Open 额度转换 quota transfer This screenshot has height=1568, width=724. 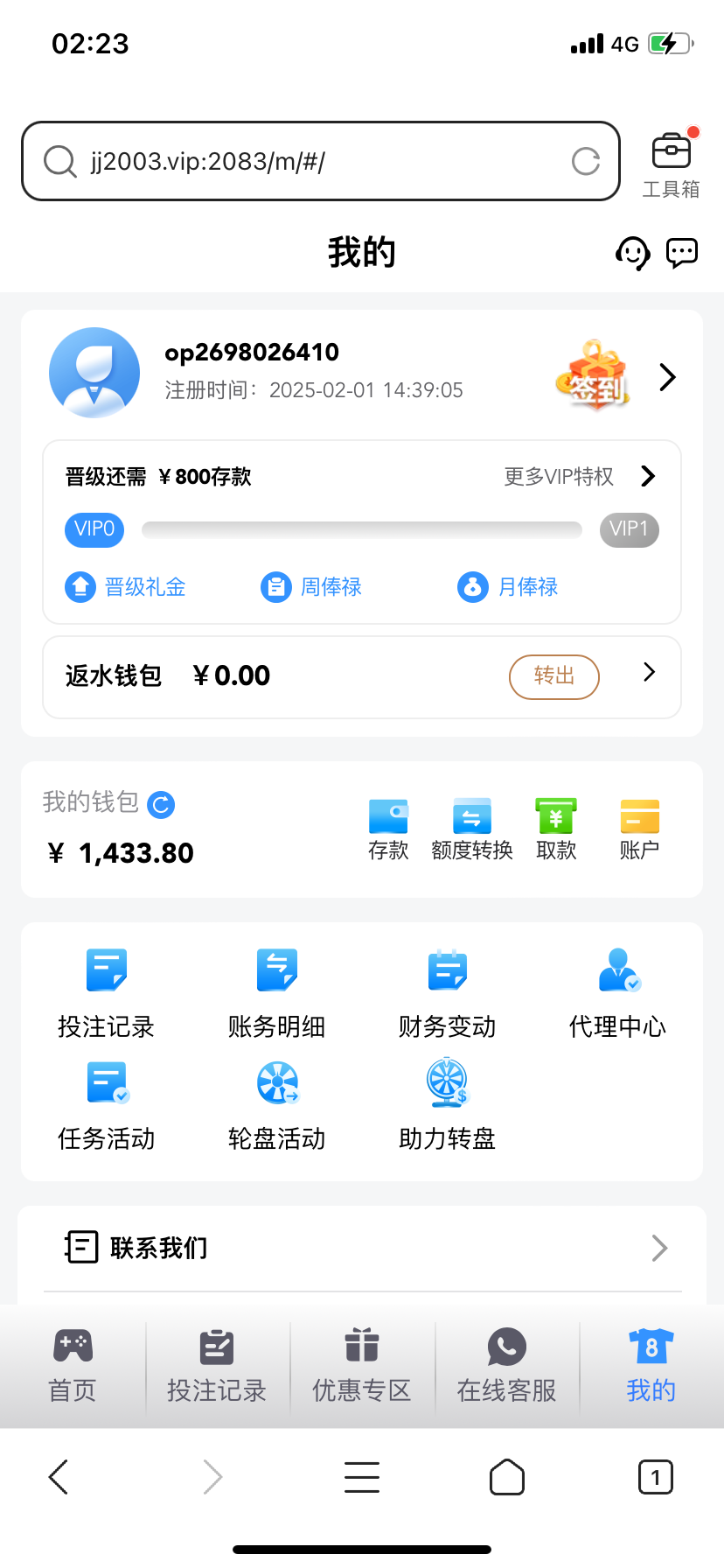coord(471,829)
